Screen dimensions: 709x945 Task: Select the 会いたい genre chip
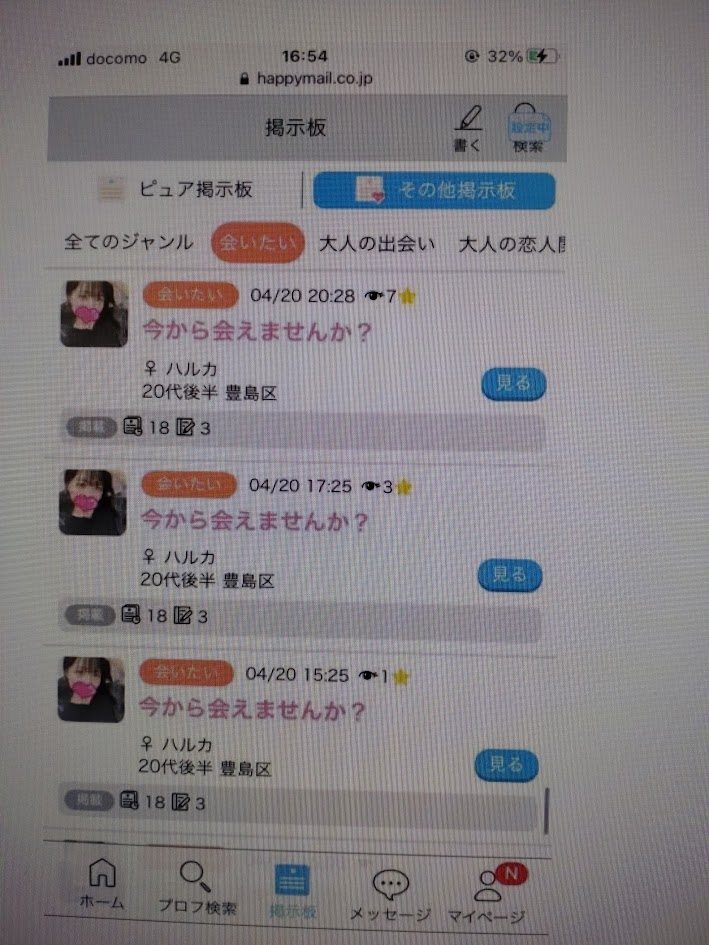257,243
